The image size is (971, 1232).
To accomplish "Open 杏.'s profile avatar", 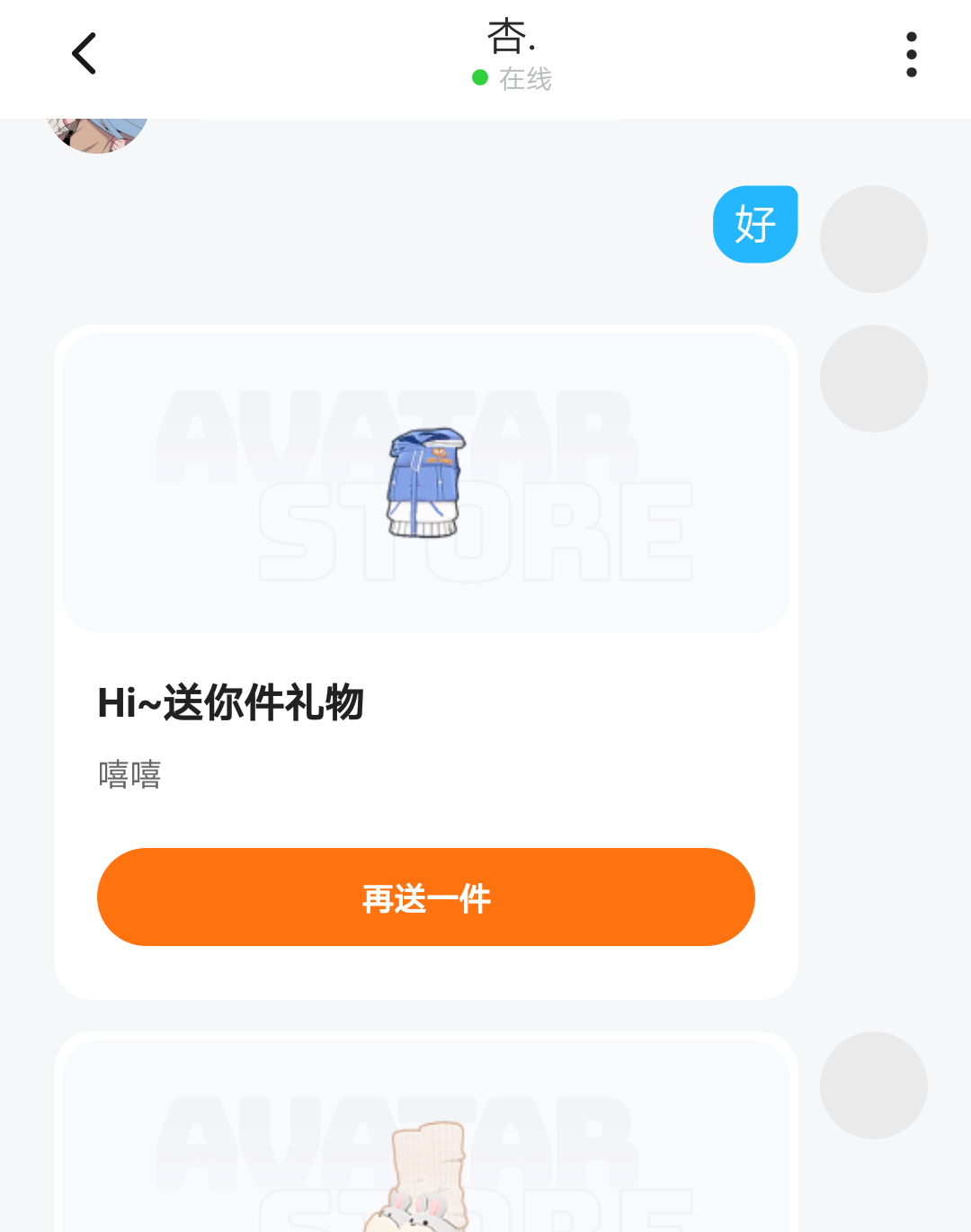I will click(x=97, y=135).
